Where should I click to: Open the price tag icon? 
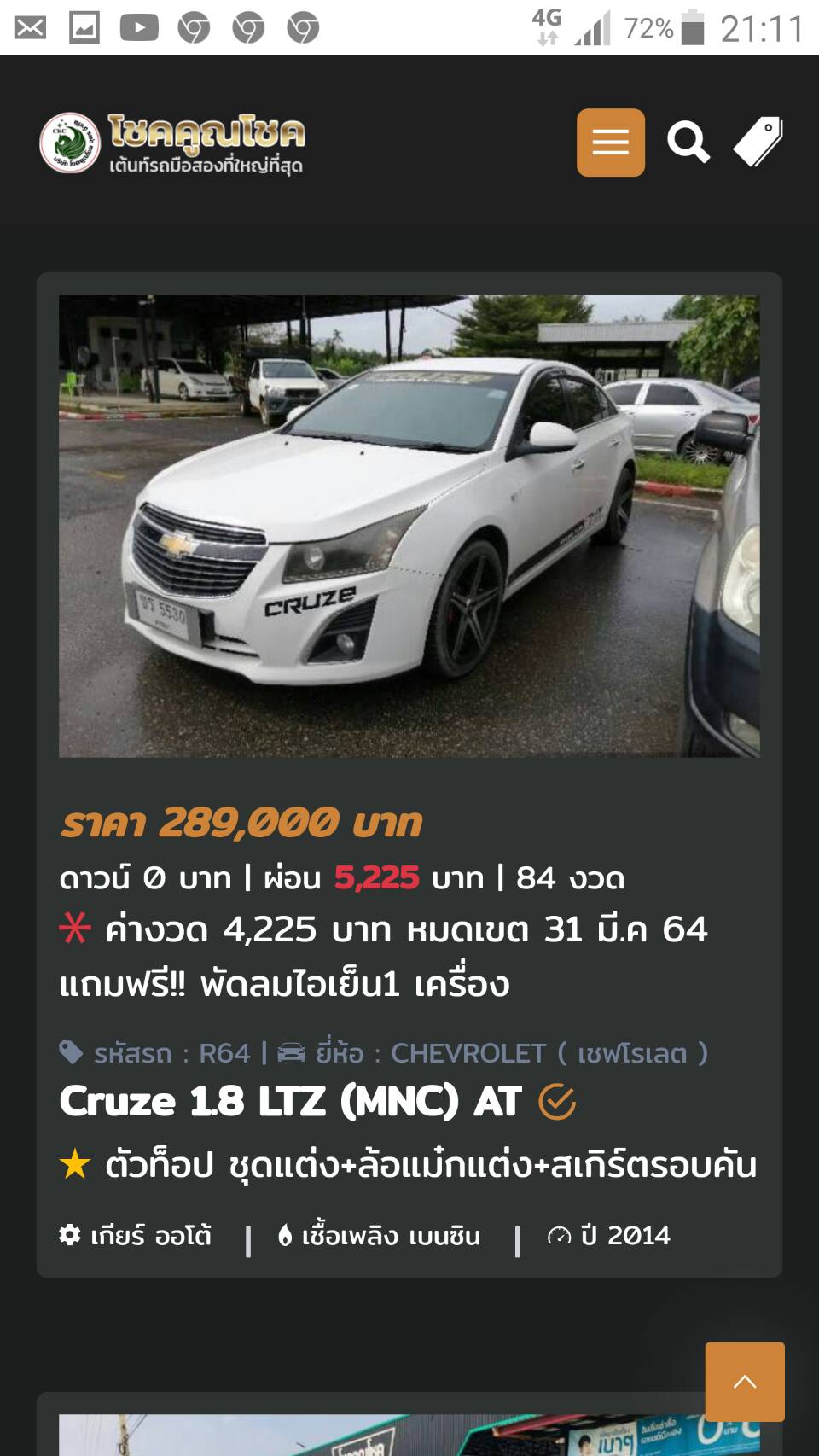click(x=758, y=142)
